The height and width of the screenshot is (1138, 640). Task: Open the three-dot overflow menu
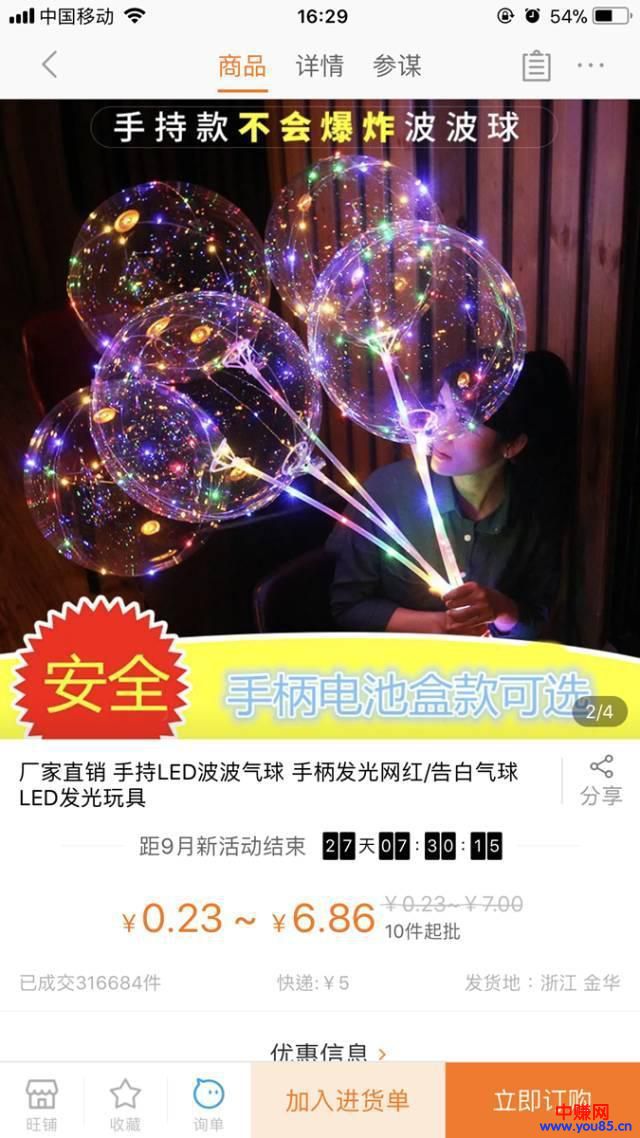coord(591,66)
